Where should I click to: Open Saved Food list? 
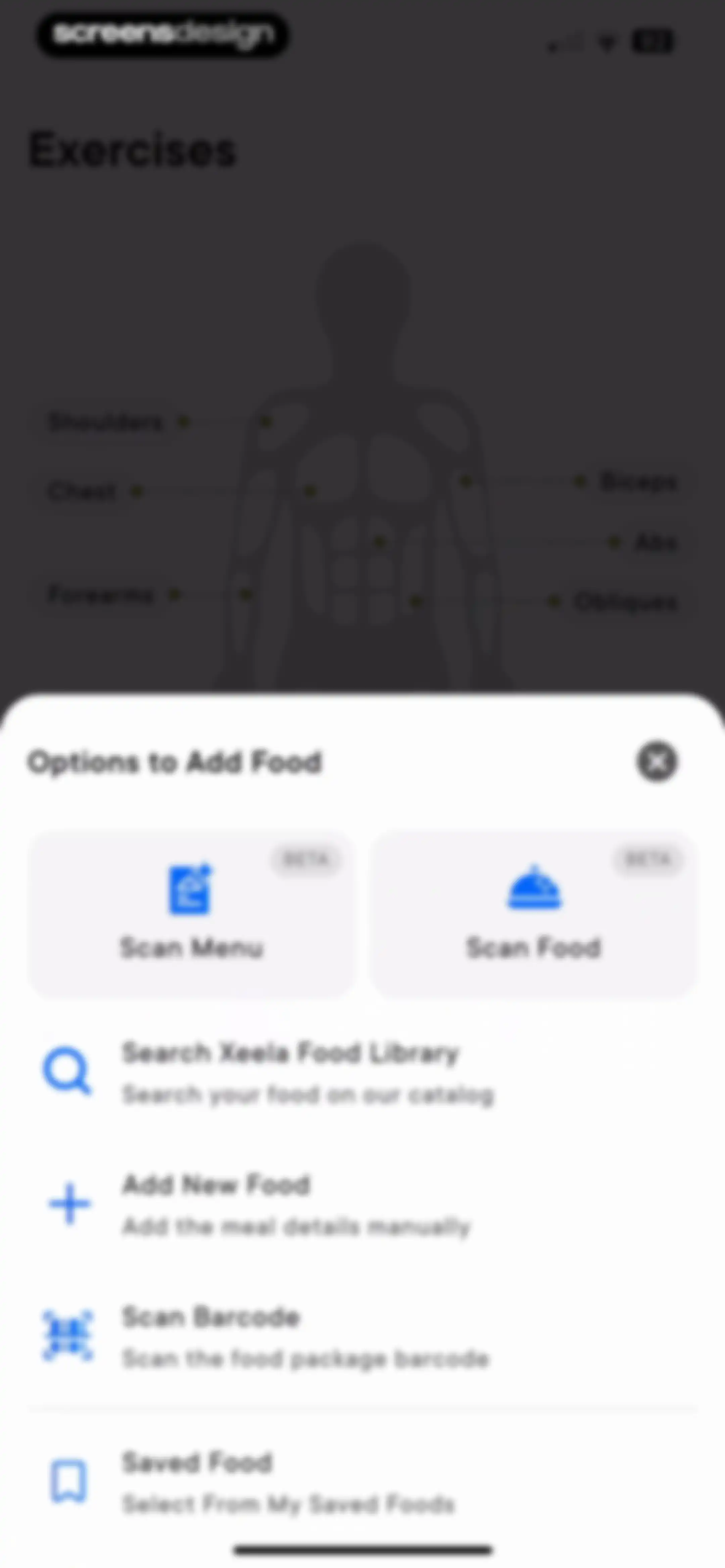[x=362, y=1482]
